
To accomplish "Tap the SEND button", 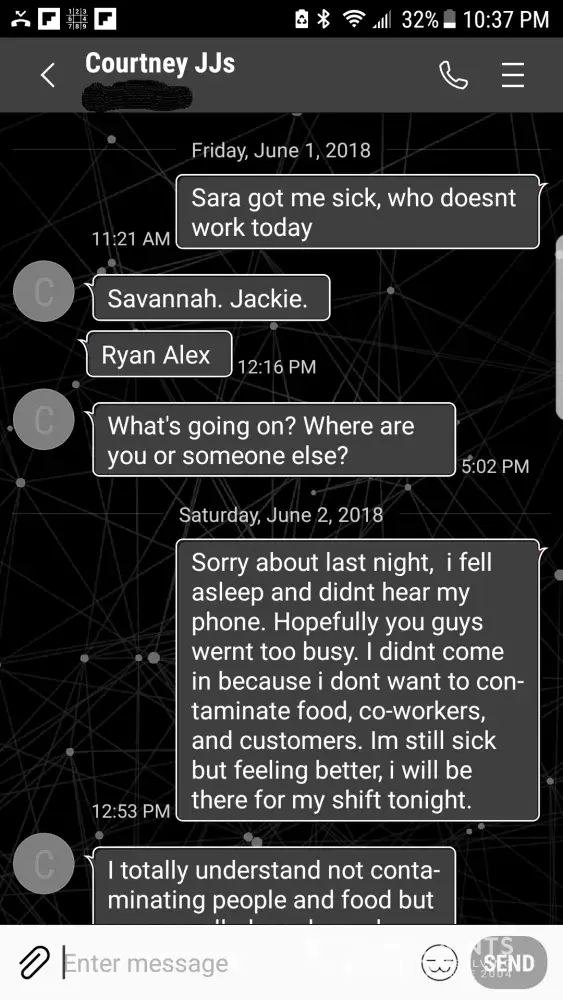I will pos(508,962).
